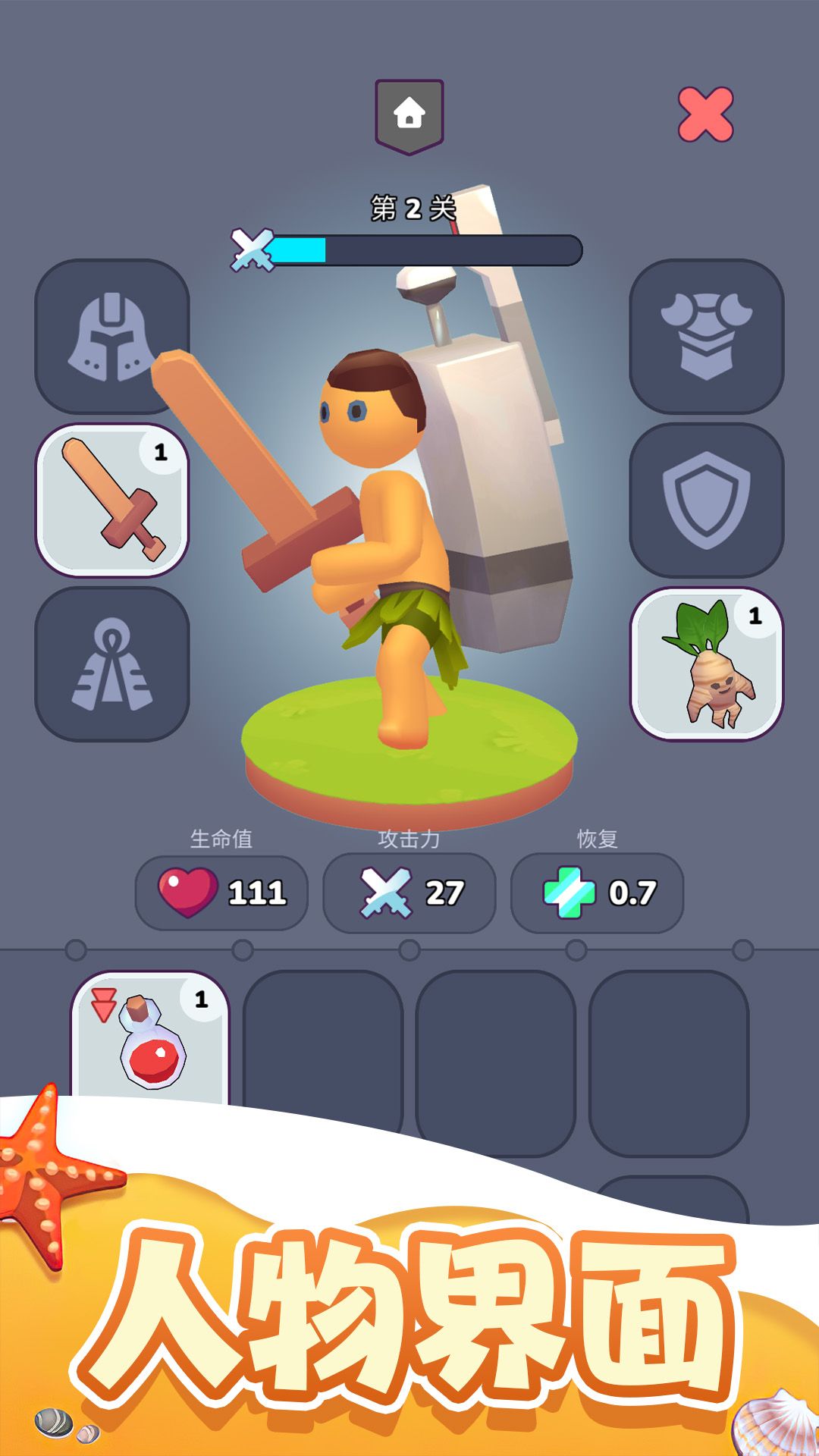Open the shield equipment slot
Viewport: 819px width, 1456px height.
coord(706,500)
